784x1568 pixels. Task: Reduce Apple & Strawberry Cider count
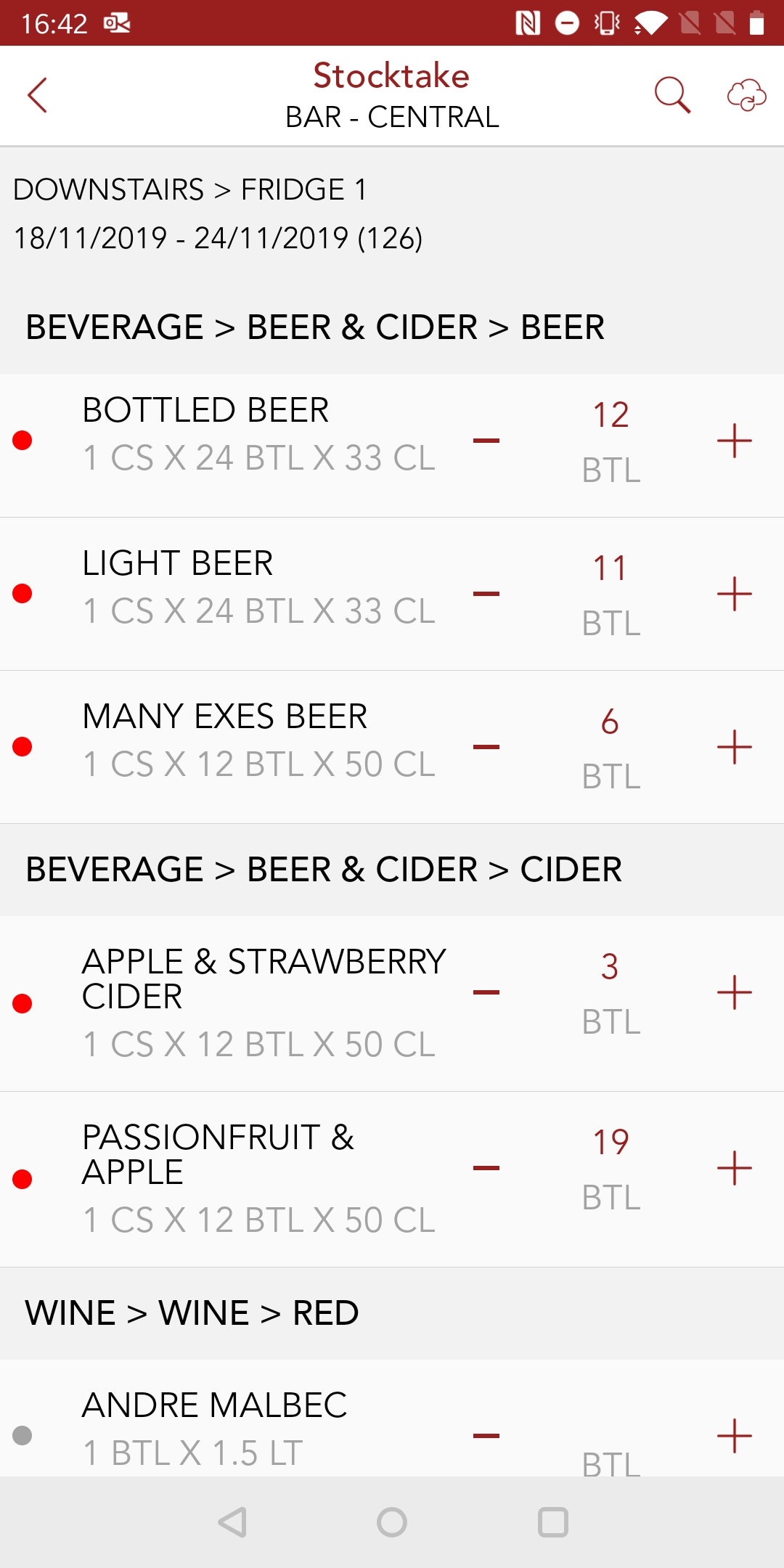(486, 992)
